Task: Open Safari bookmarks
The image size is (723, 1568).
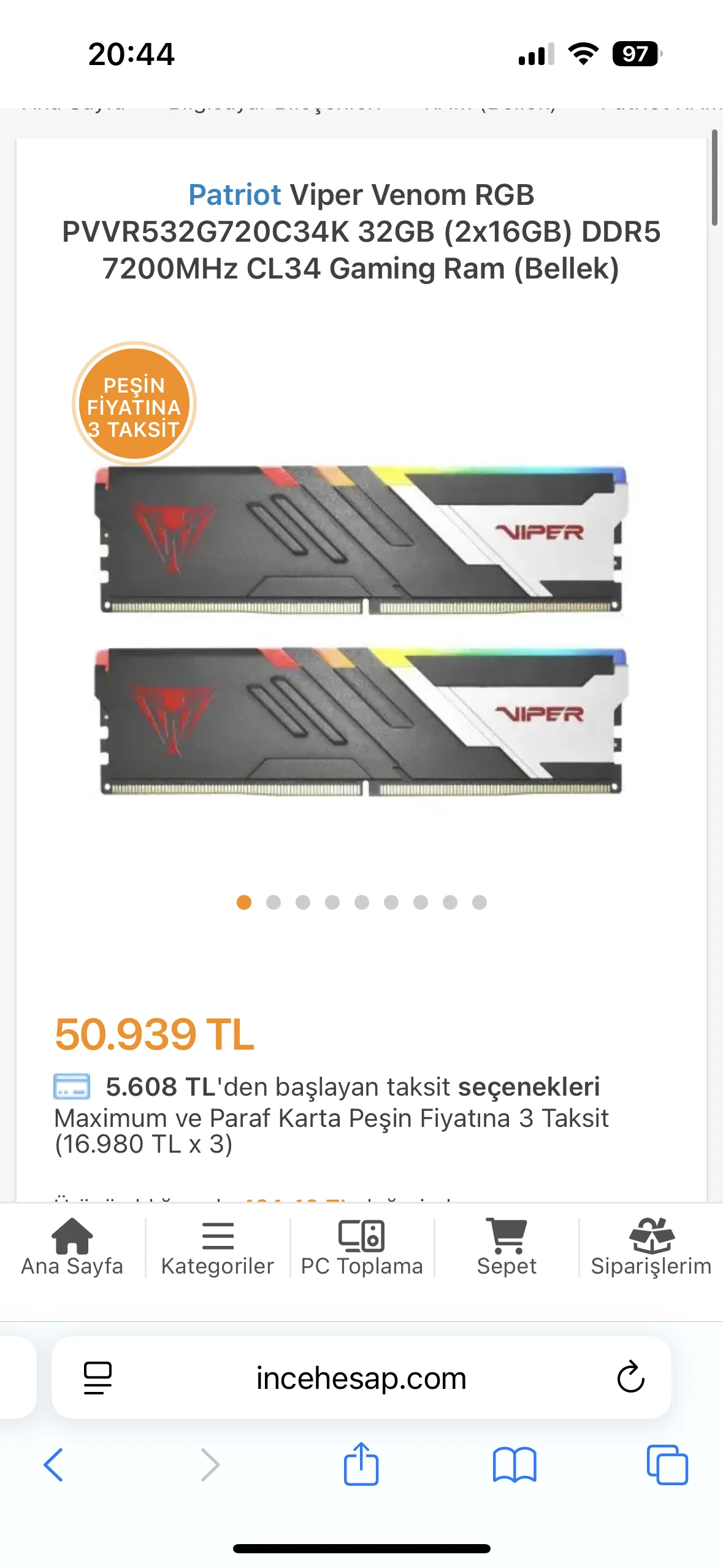Action: (x=515, y=1465)
